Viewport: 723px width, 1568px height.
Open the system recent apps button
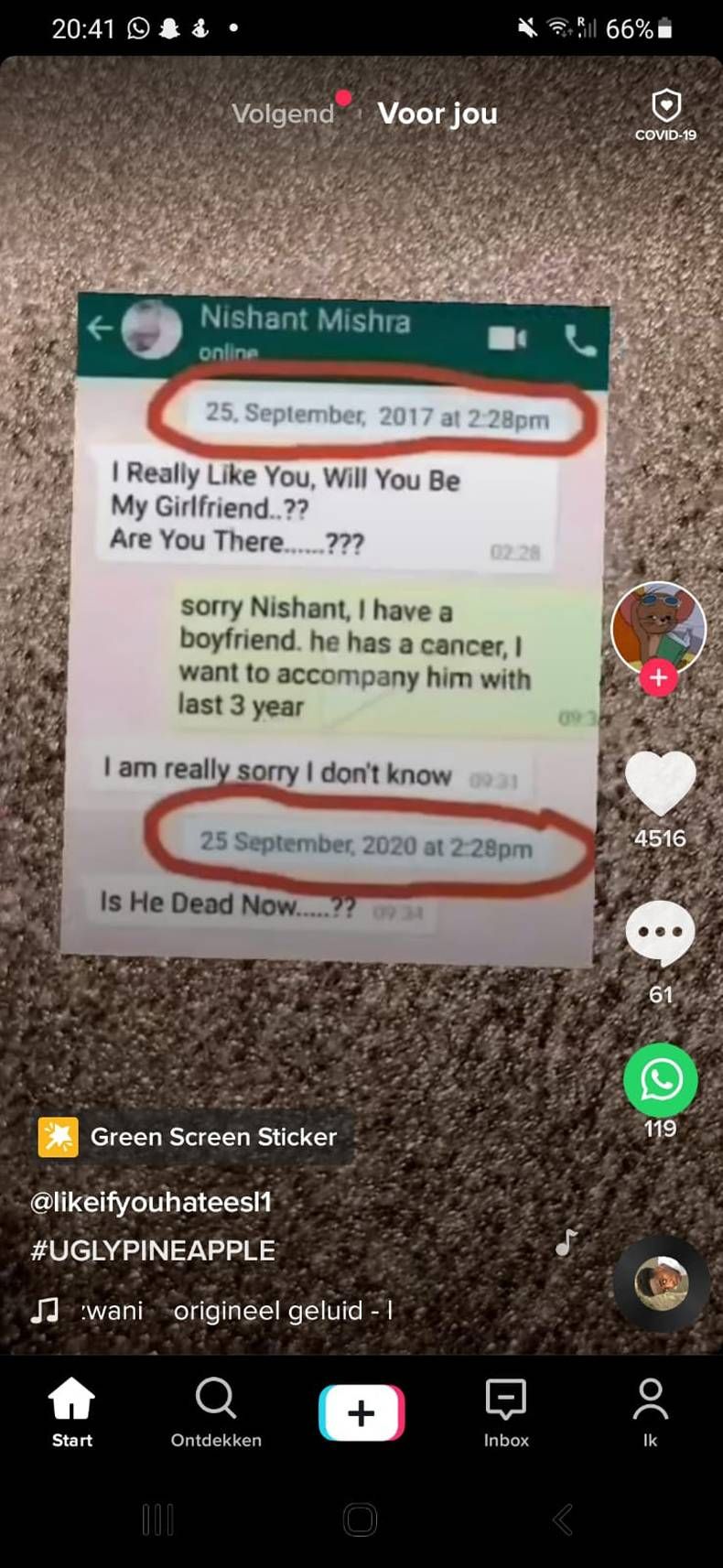tap(157, 1520)
